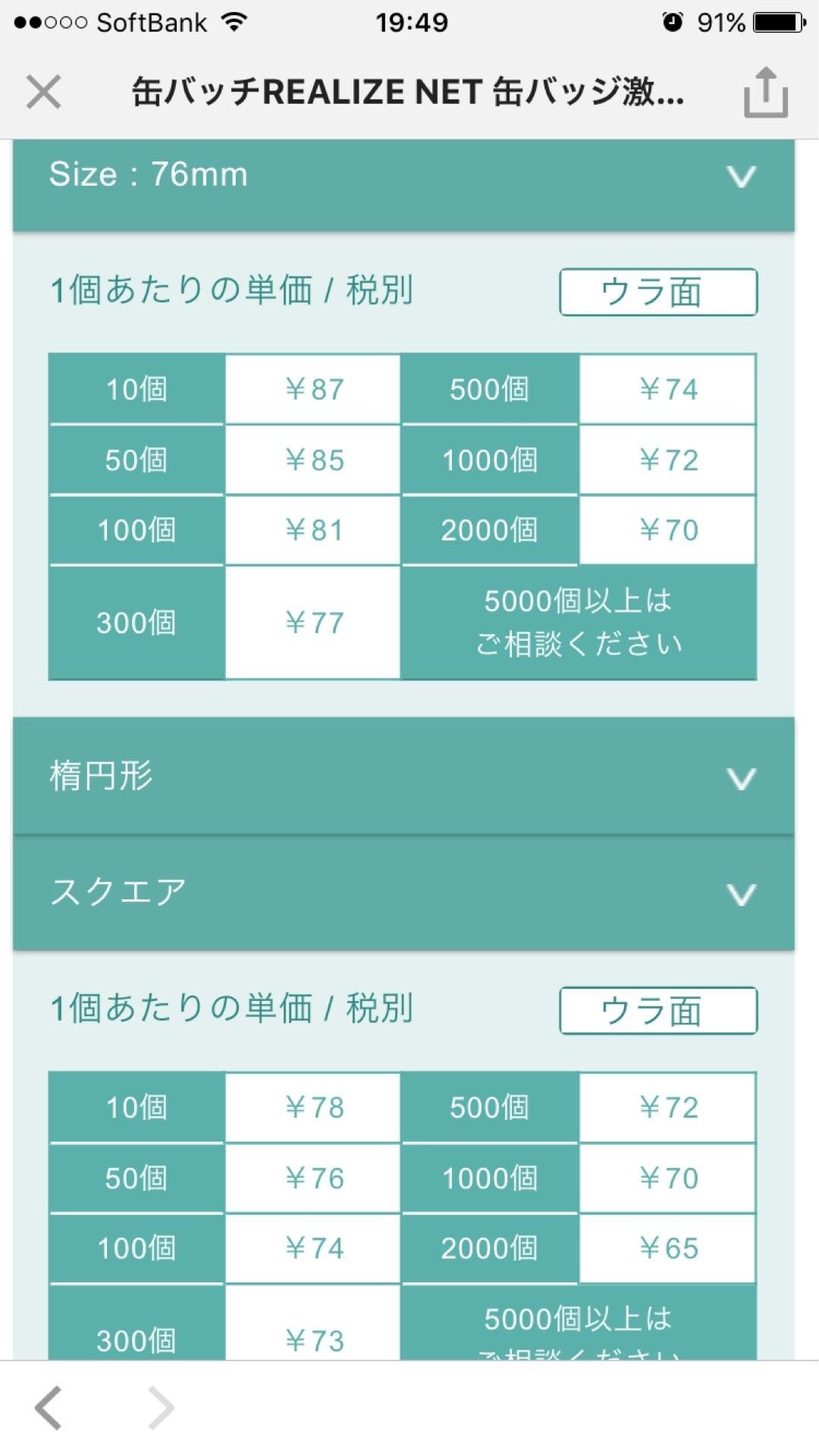Select the ¥87 price cell
819x1456 pixels.
pos(312,388)
